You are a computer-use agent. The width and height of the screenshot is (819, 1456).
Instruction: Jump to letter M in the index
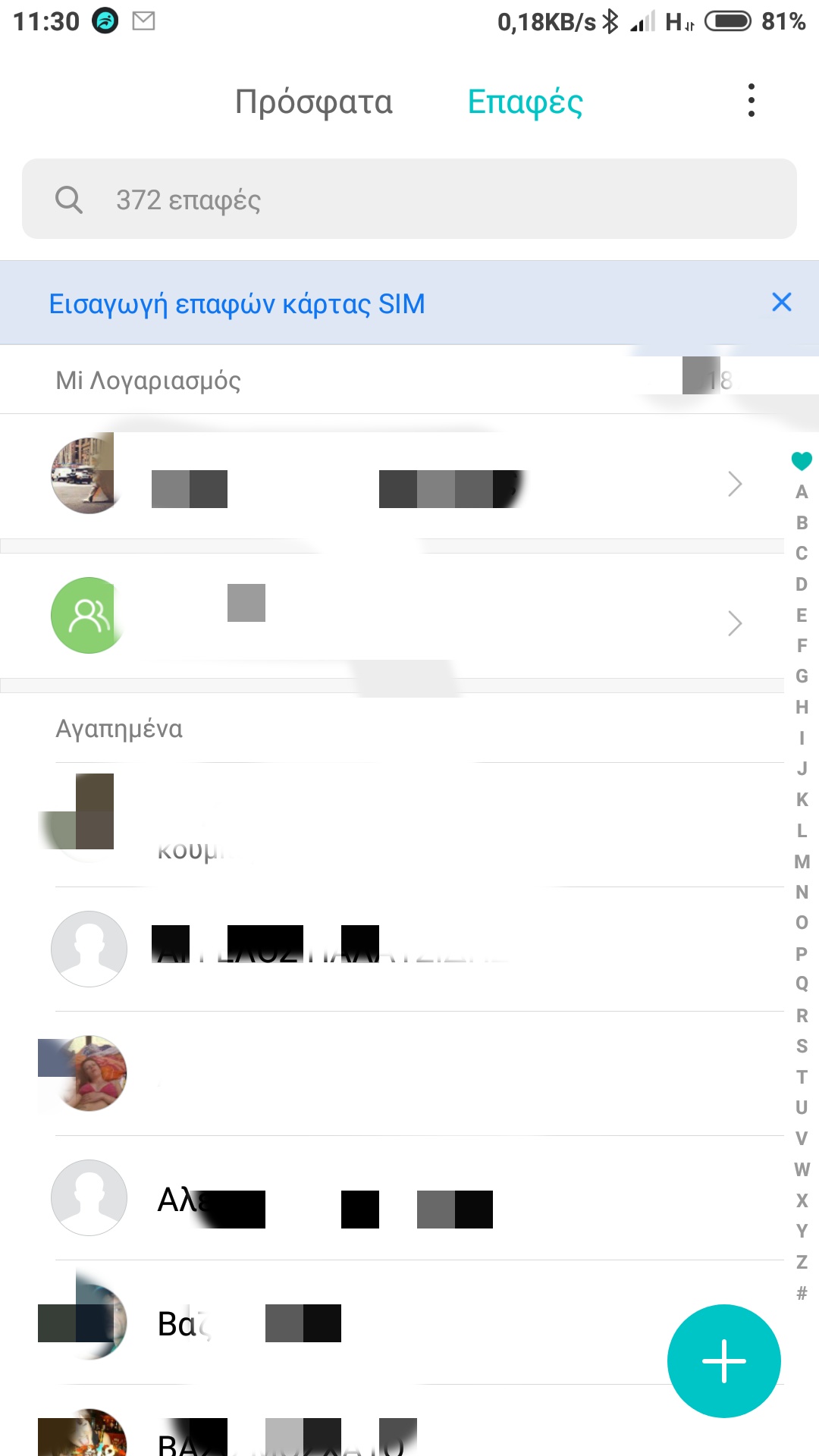(x=802, y=861)
